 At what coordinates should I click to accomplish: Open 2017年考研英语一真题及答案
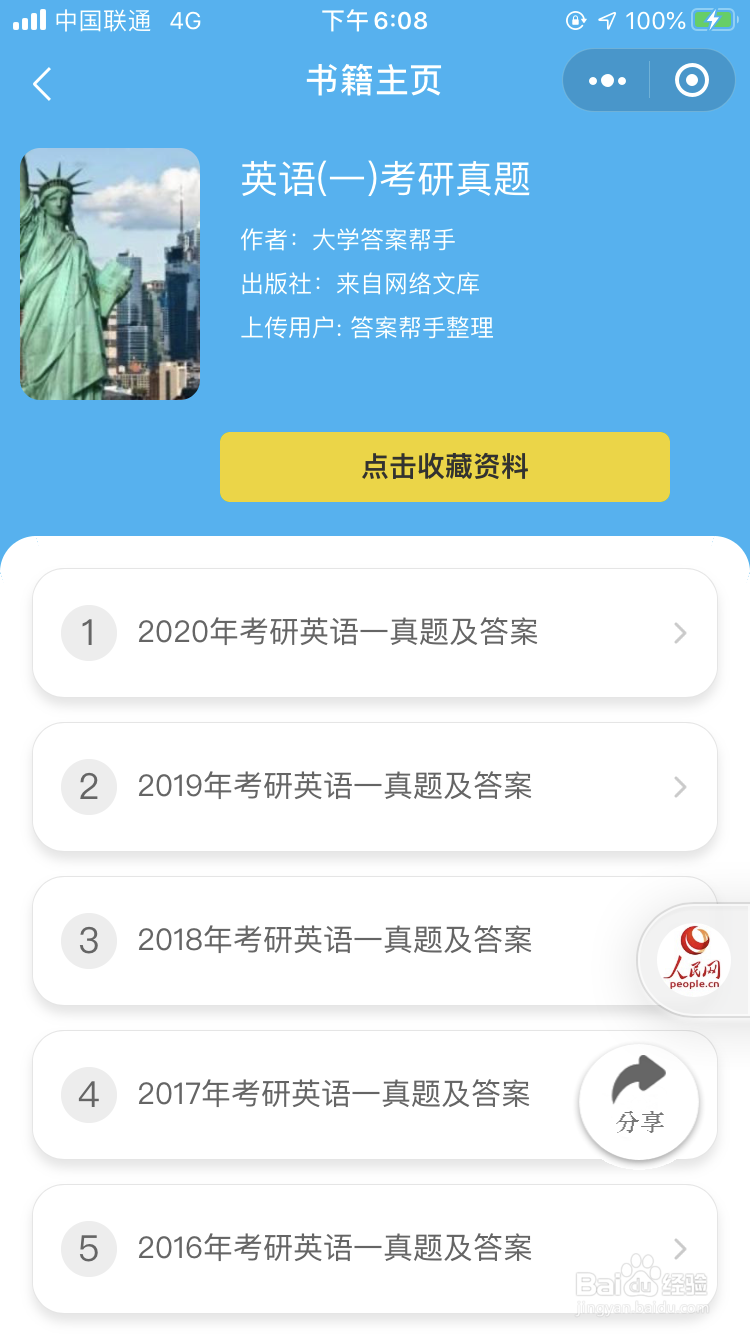coord(335,1095)
